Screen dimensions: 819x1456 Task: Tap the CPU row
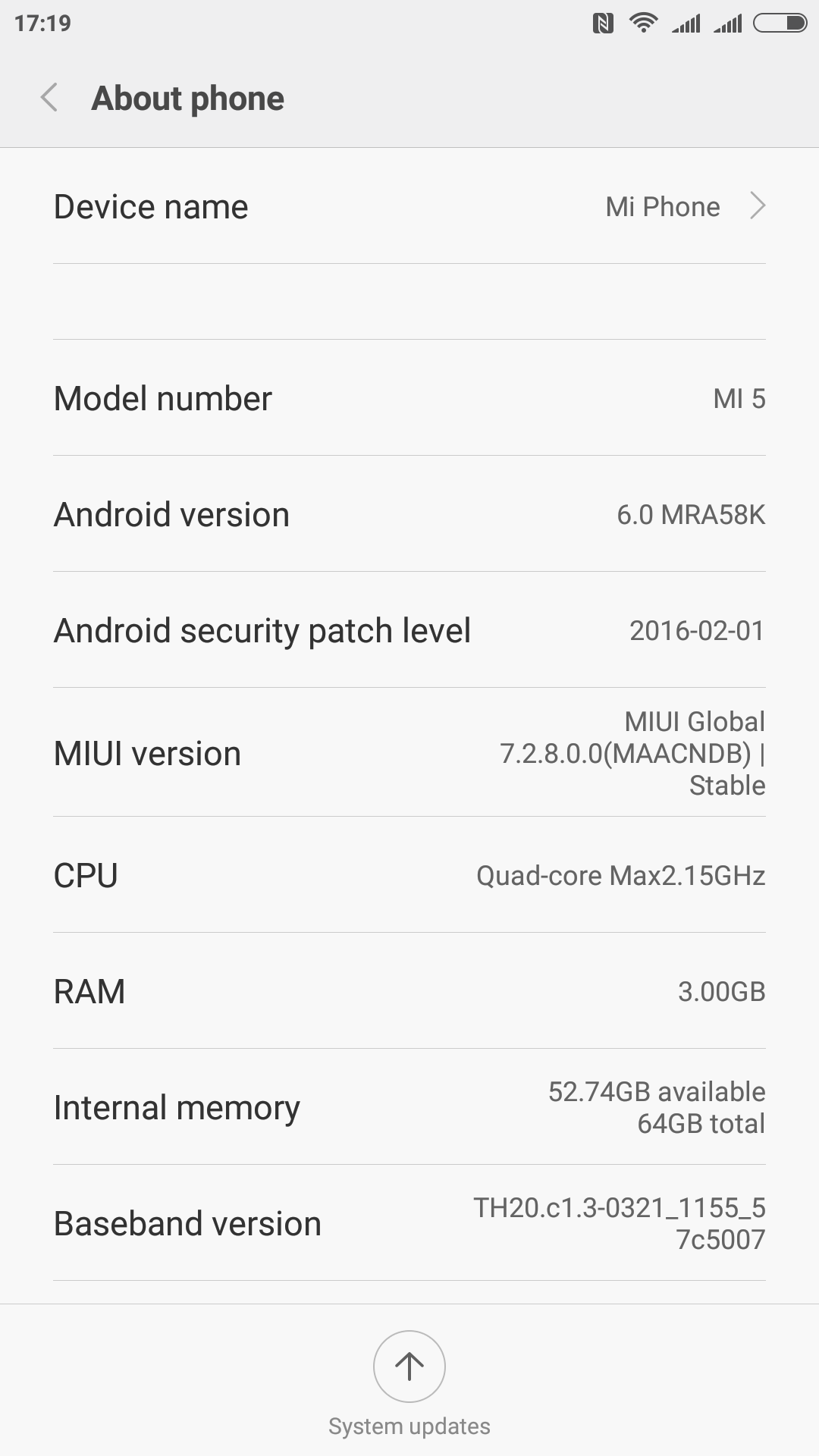point(409,876)
